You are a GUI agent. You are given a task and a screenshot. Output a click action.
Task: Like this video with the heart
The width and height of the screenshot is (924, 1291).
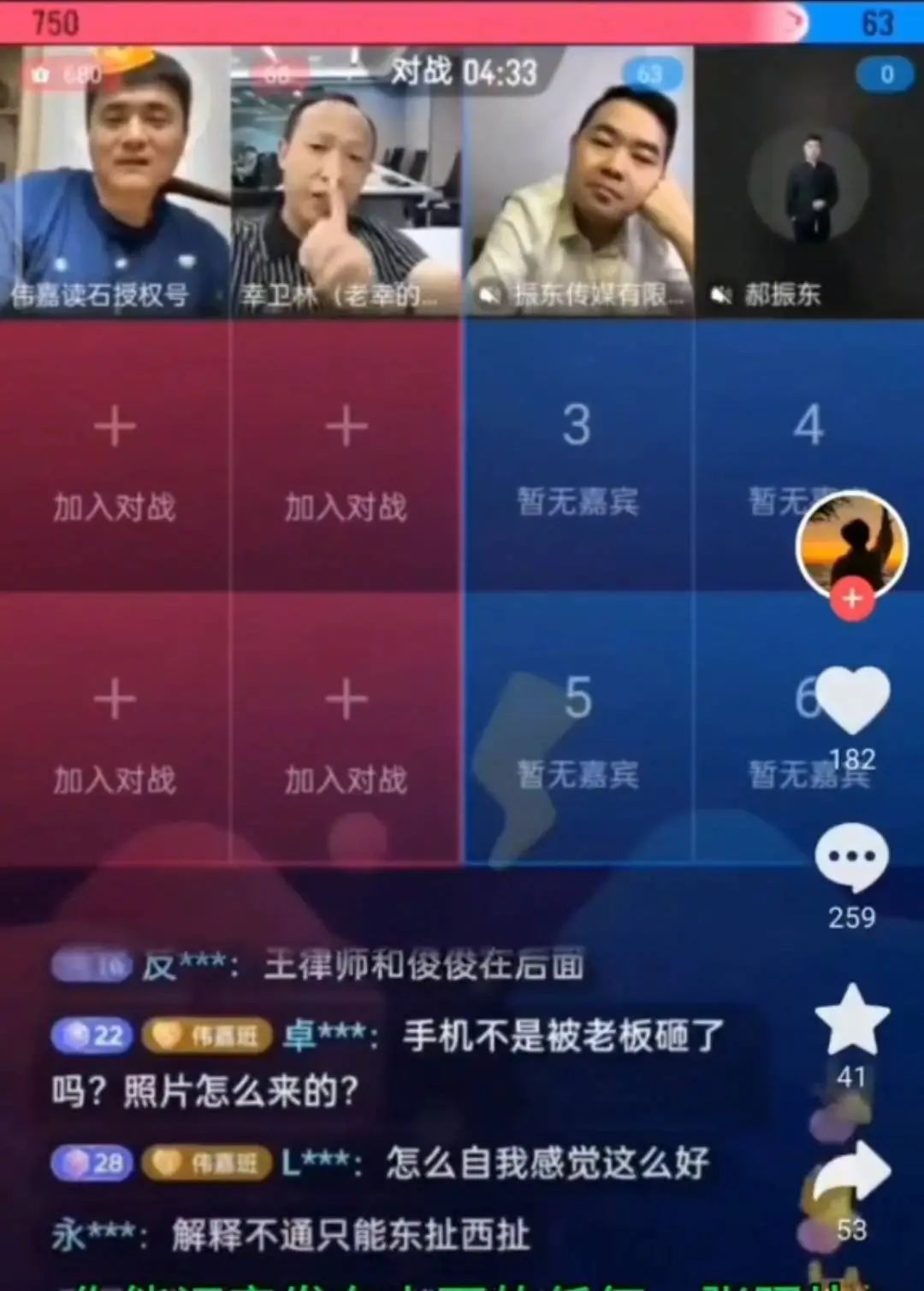pyautogui.click(x=852, y=701)
